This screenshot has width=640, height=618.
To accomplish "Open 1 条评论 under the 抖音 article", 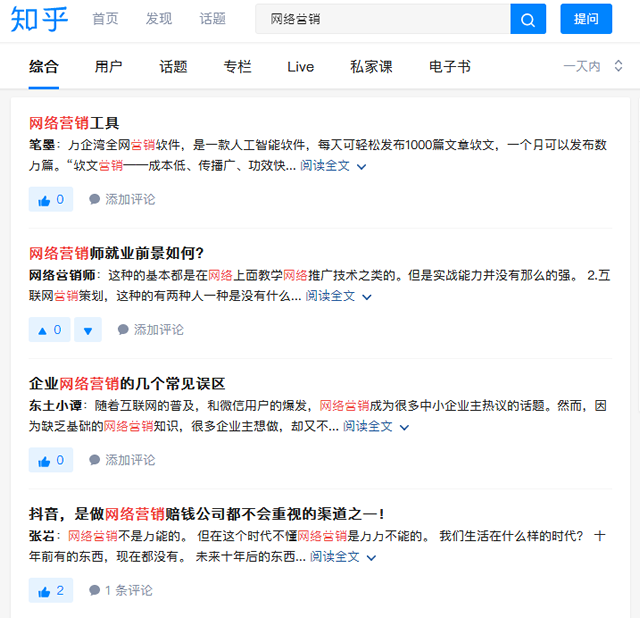I will (x=121, y=590).
